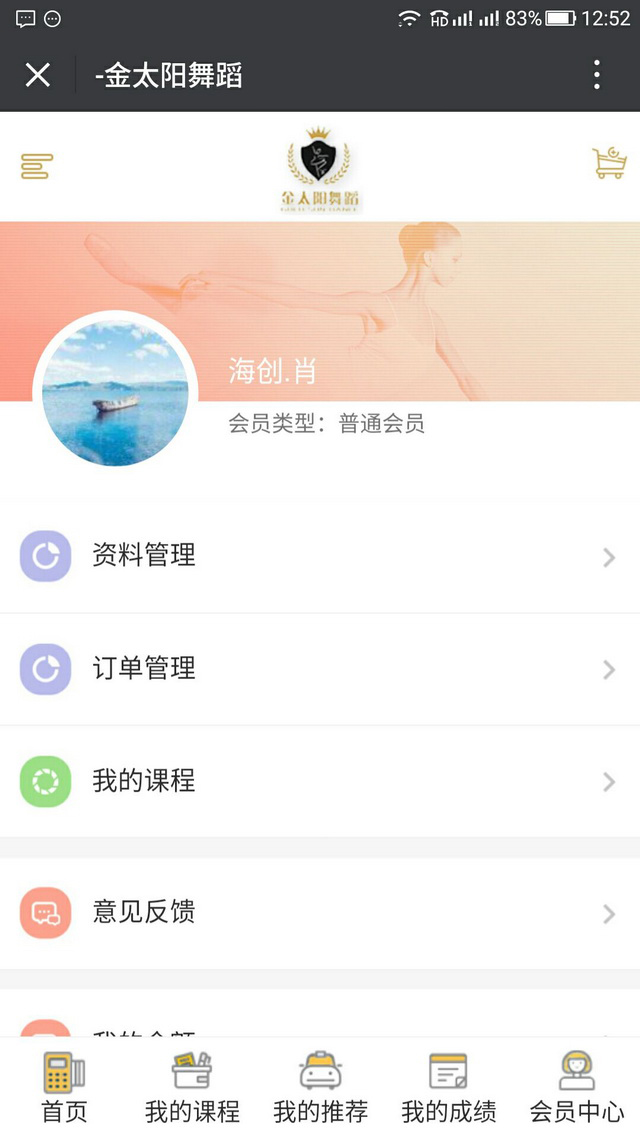
Task: Close the 金太阳舞蹈 web page
Action: click(x=38, y=75)
